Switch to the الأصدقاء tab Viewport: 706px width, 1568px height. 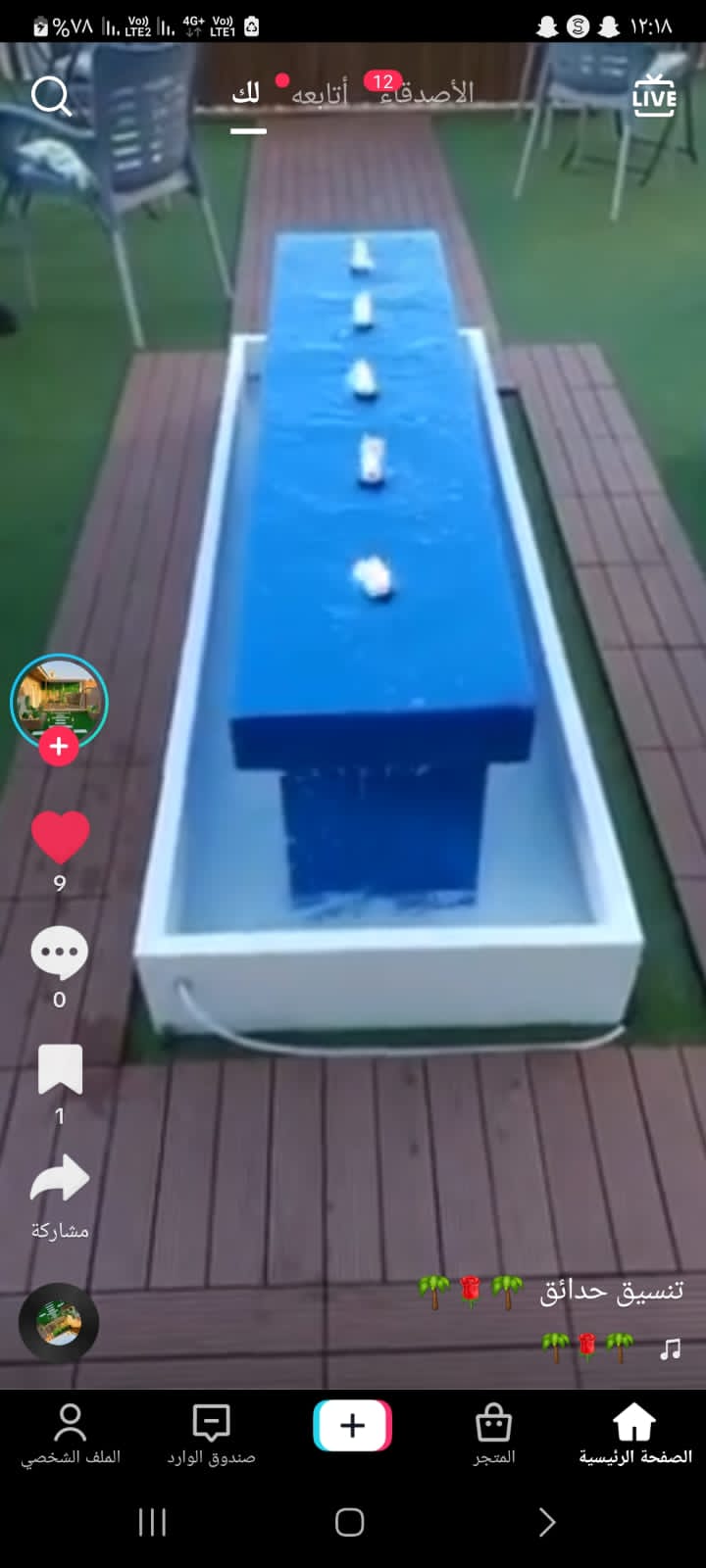pos(427,94)
